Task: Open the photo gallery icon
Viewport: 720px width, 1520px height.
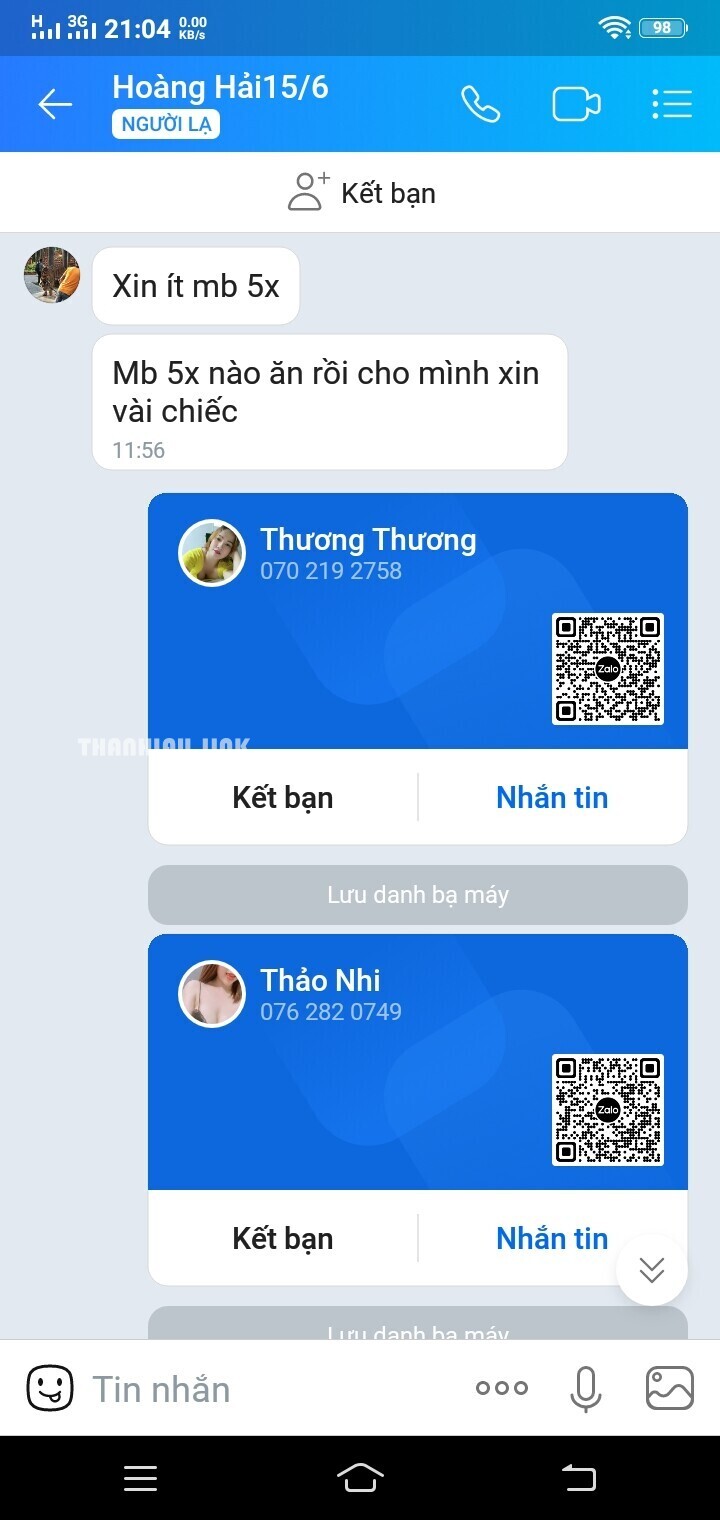Action: pos(670,1388)
